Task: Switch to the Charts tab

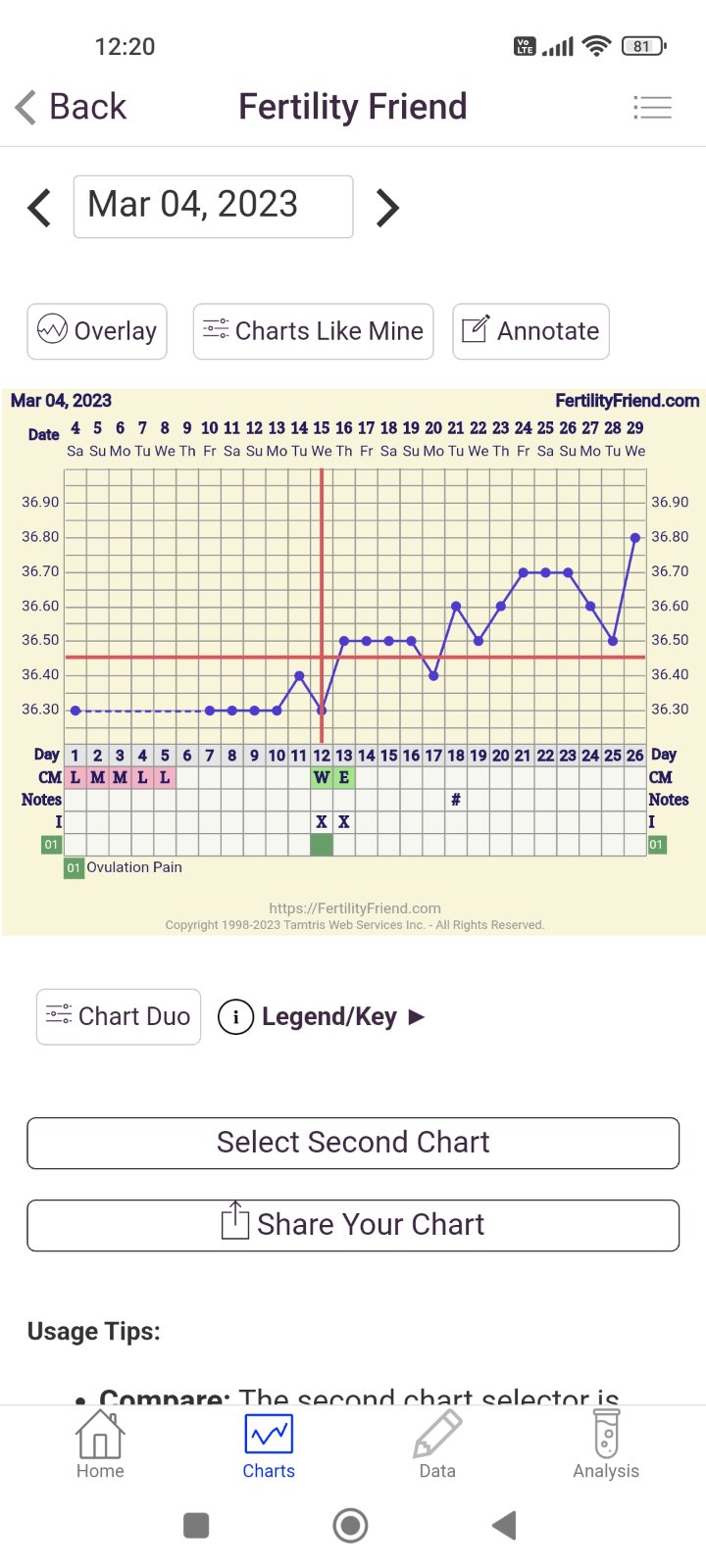Action: tap(269, 1445)
